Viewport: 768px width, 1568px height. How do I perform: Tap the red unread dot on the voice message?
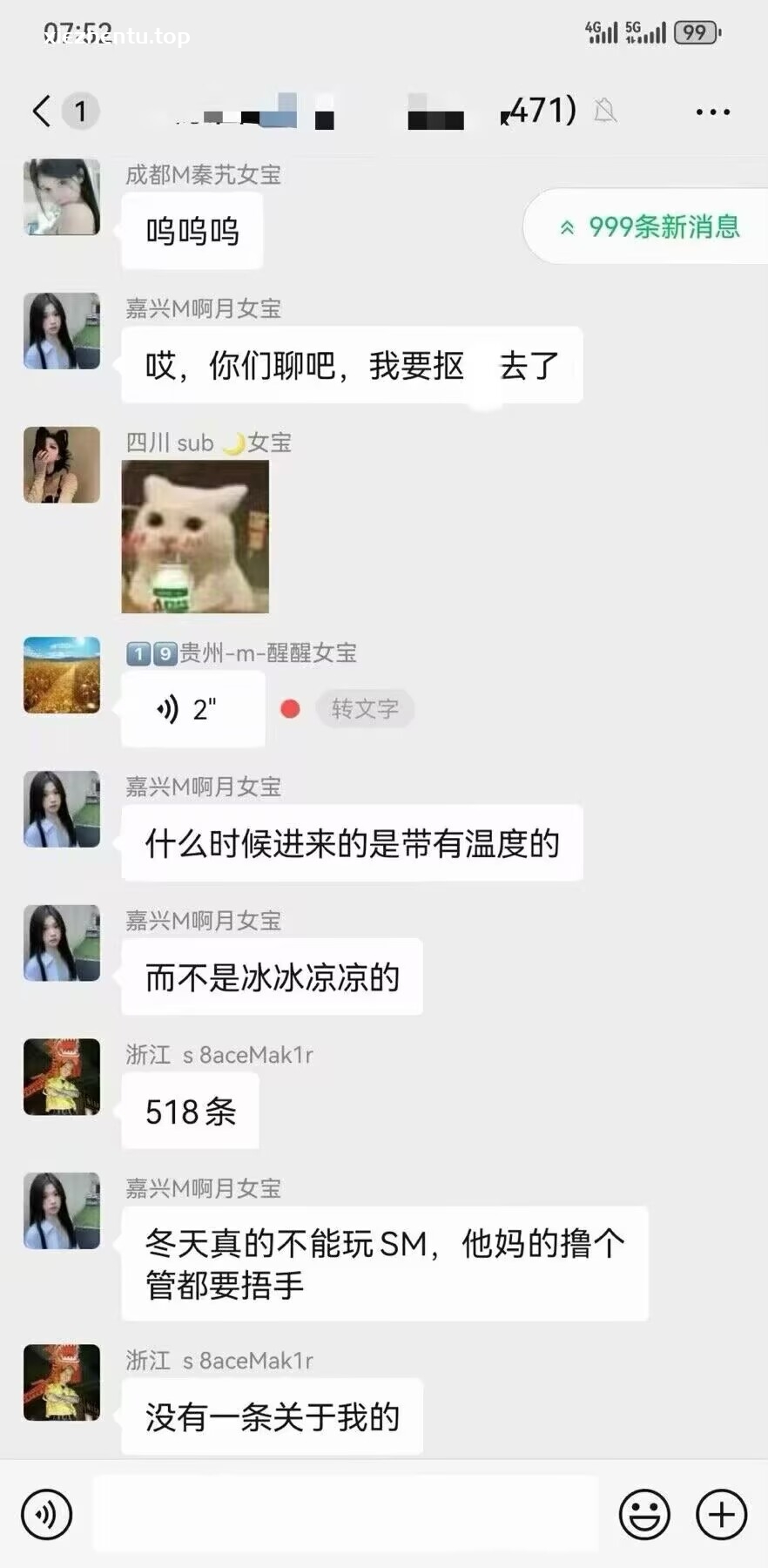tap(291, 709)
